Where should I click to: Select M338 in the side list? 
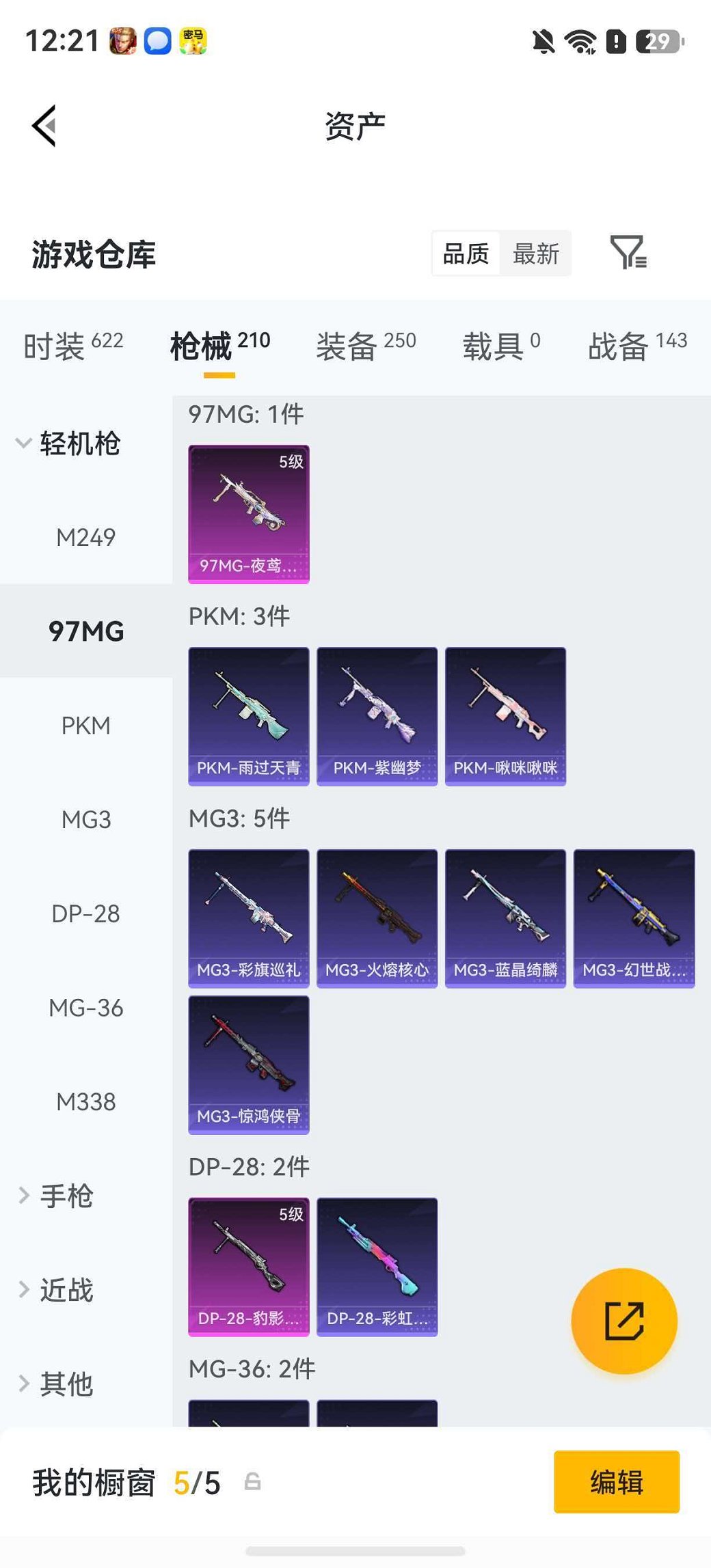[86, 1101]
